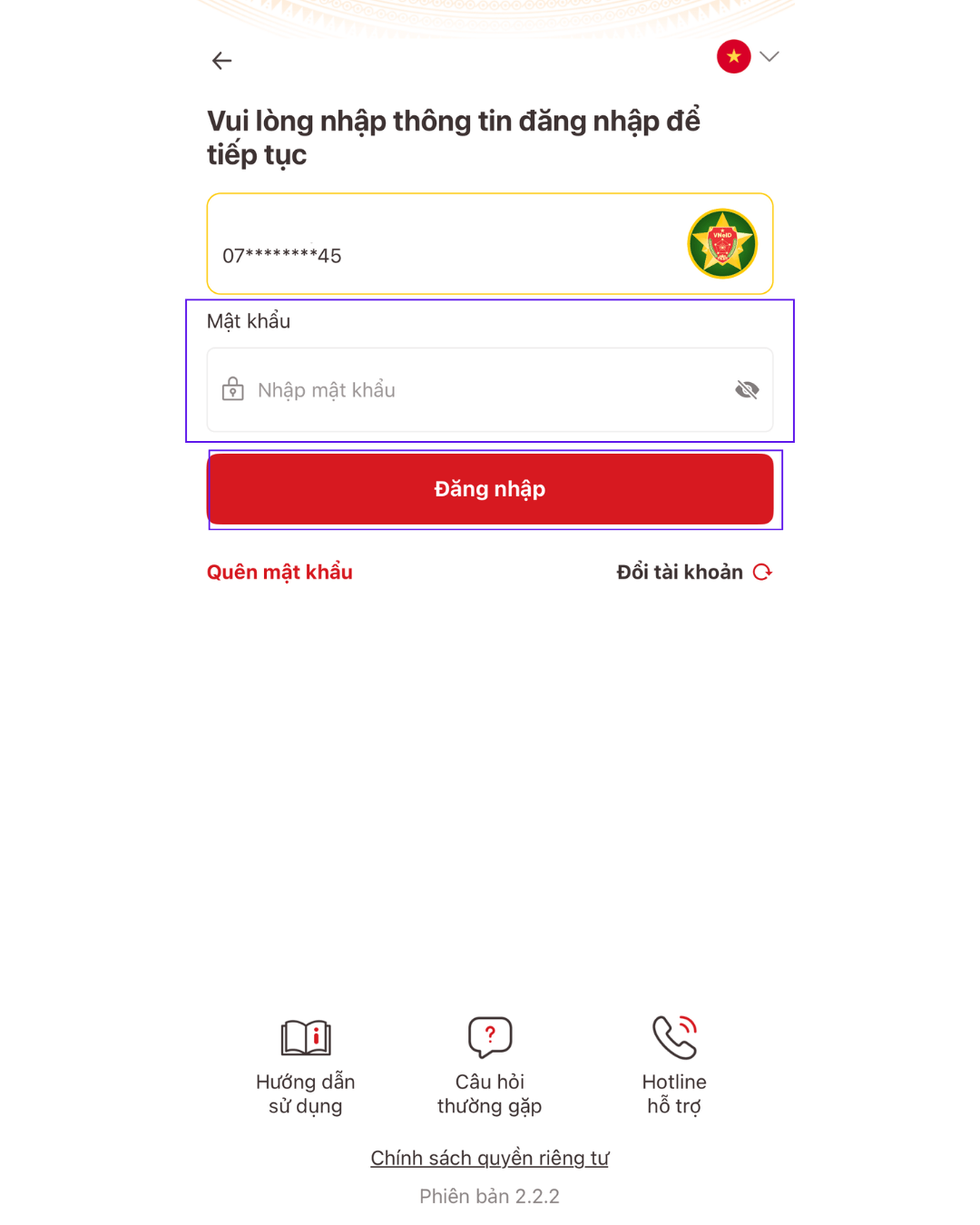Tap the red Đăng nhập button

[x=490, y=489]
